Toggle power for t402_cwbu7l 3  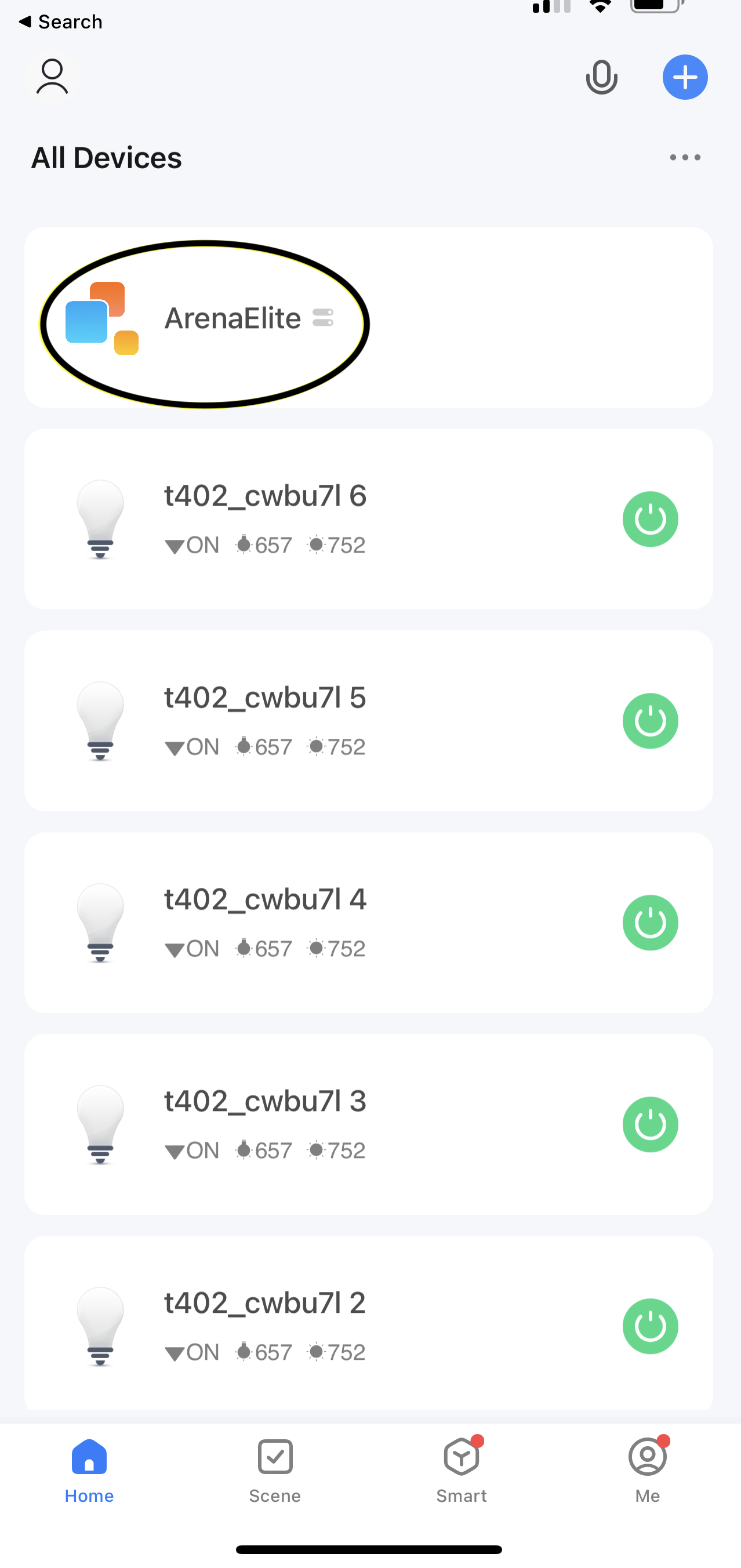(x=650, y=1125)
